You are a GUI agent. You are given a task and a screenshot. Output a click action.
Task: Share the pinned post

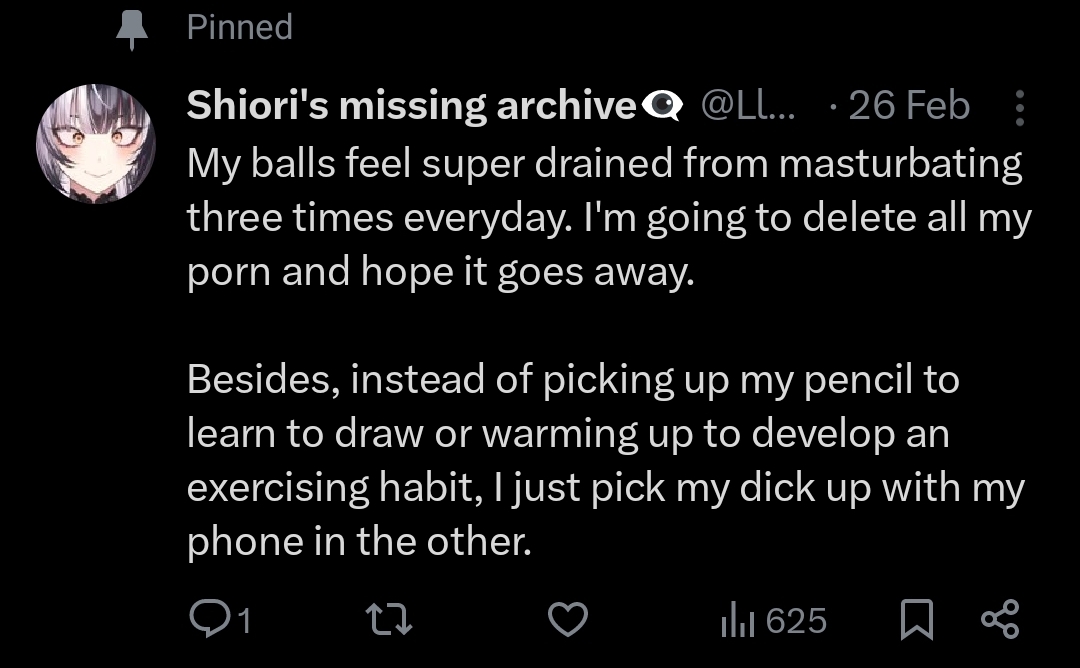[999, 620]
